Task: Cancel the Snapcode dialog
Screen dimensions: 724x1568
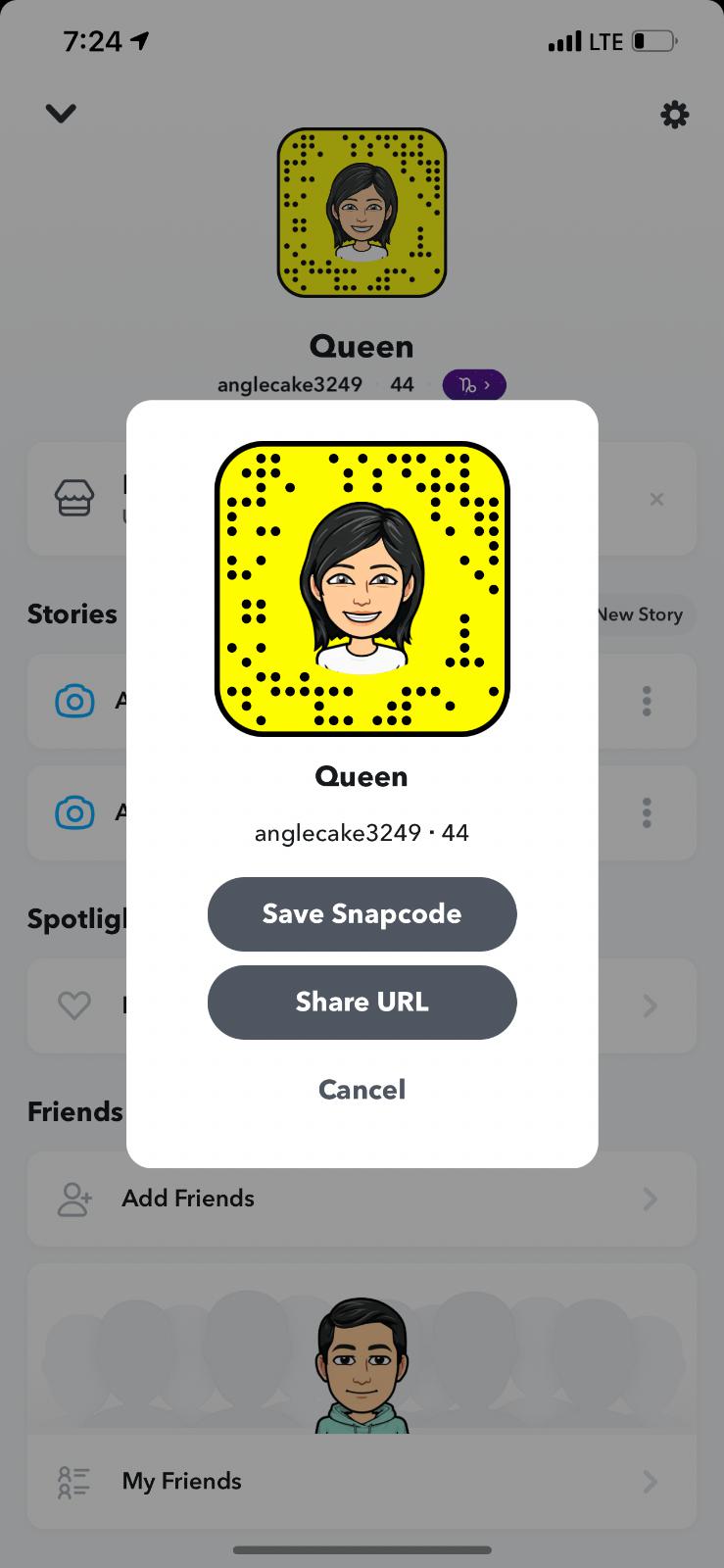Action: (362, 1090)
